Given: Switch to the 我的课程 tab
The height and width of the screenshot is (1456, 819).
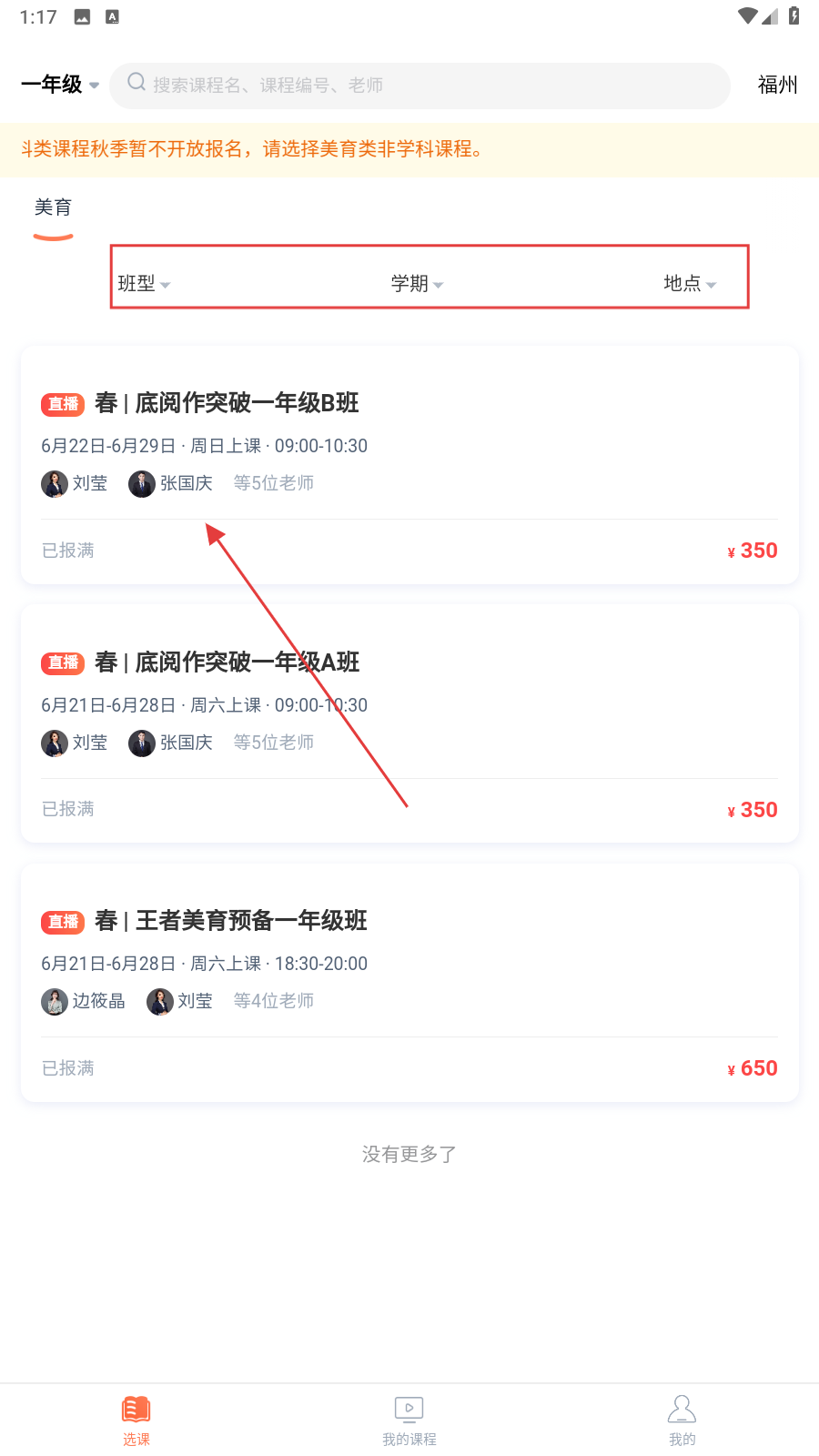Looking at the screenshot, I should click(x=409, y=1421).
